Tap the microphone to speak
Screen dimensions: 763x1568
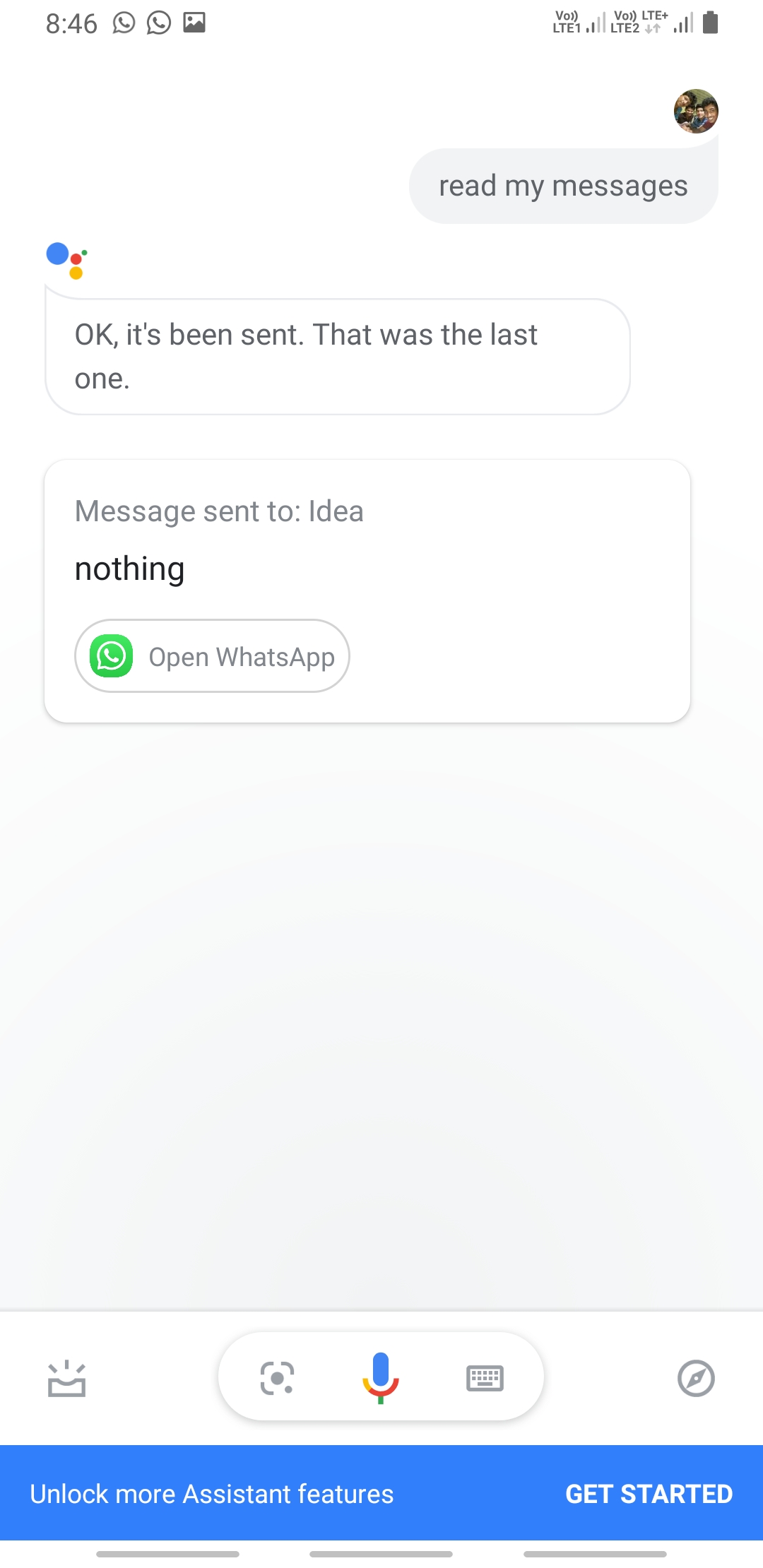(x=381, y=1377)
